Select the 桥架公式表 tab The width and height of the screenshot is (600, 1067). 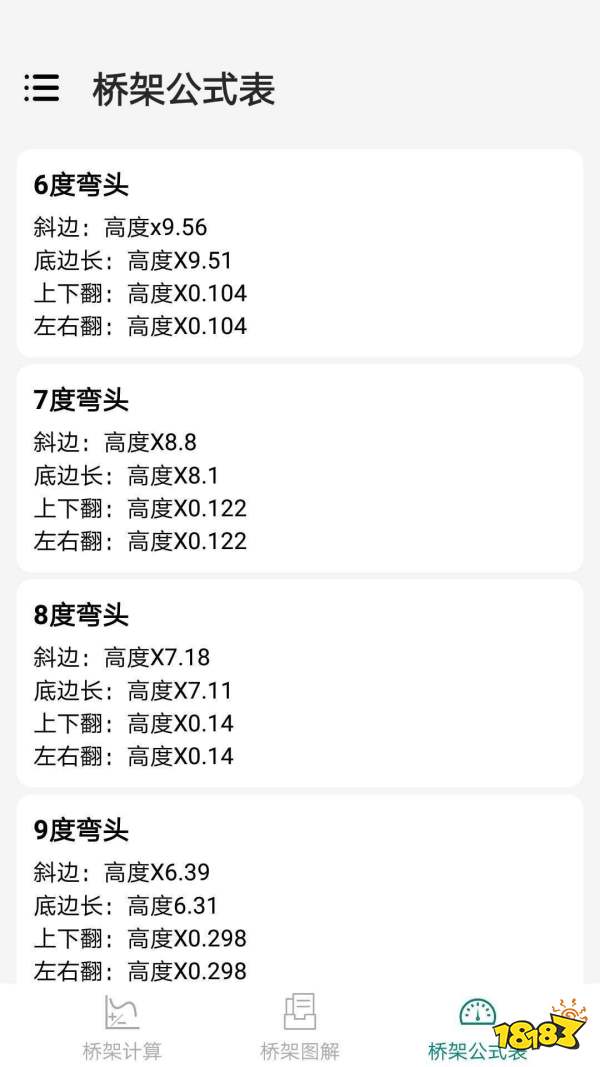477,1026
